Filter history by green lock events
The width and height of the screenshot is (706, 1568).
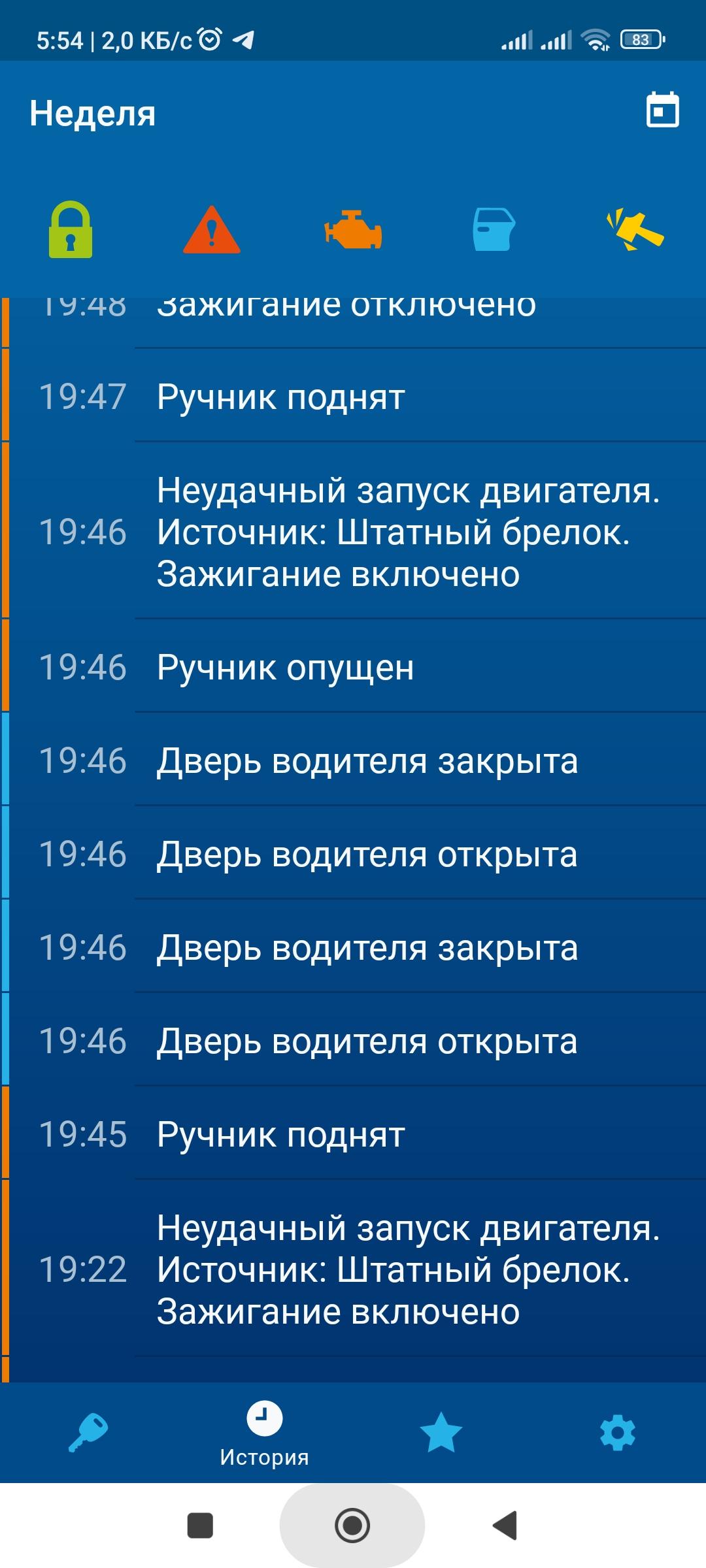click(x=71, y=230)
